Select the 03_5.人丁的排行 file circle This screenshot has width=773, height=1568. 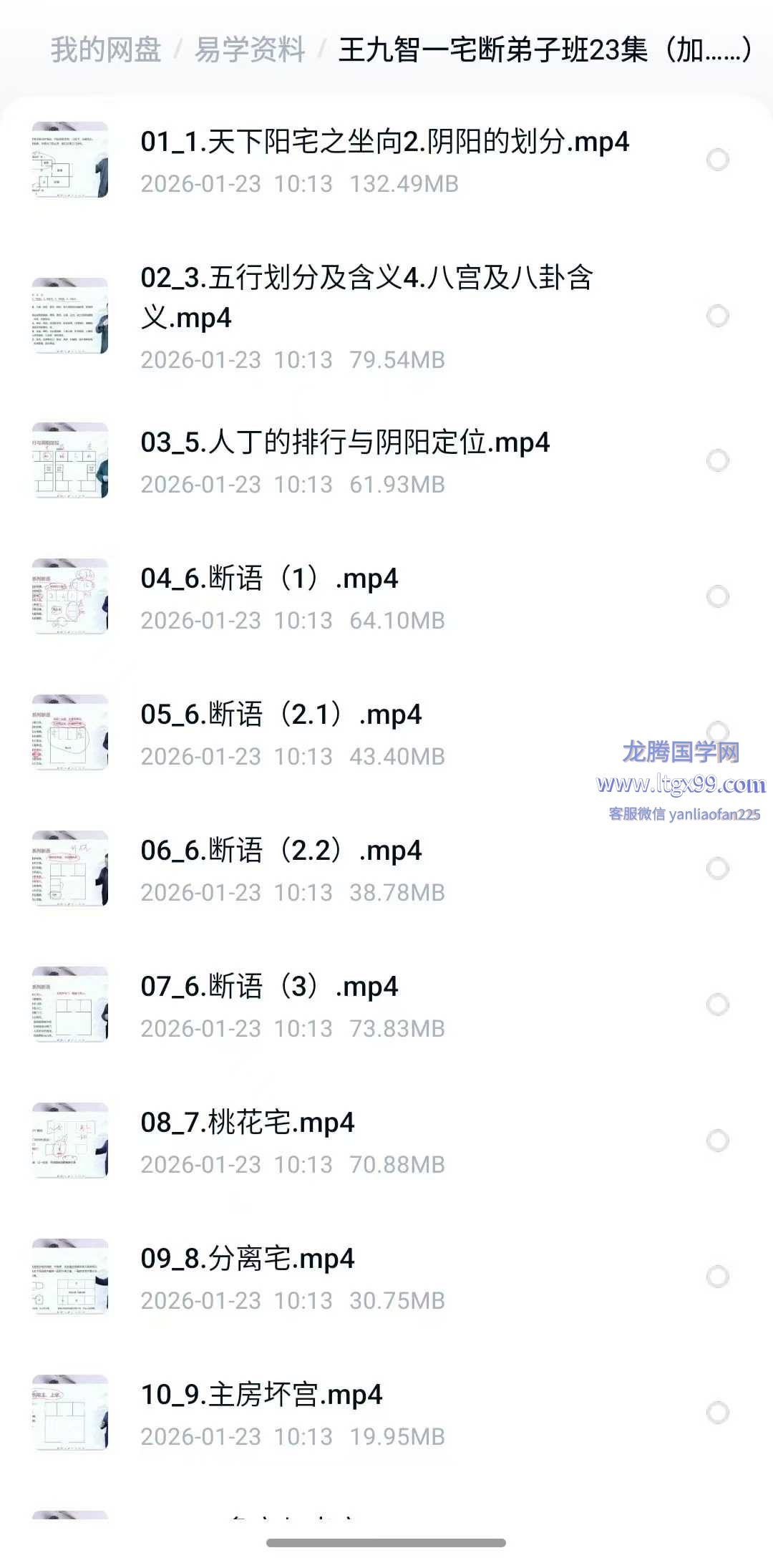tap(717, 460)
